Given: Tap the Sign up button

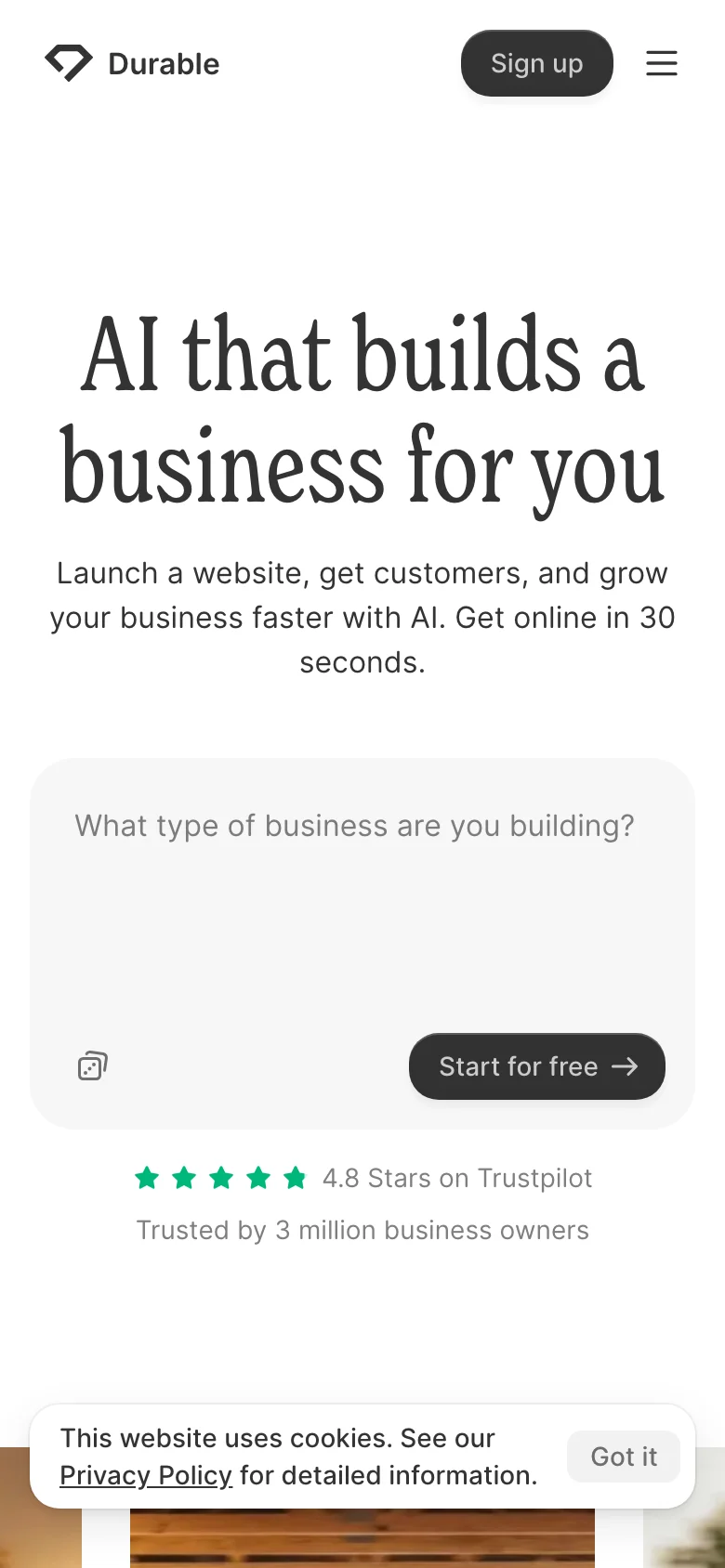Looking at the screenshot, I should pyautogui.click(x=536, y=63).
